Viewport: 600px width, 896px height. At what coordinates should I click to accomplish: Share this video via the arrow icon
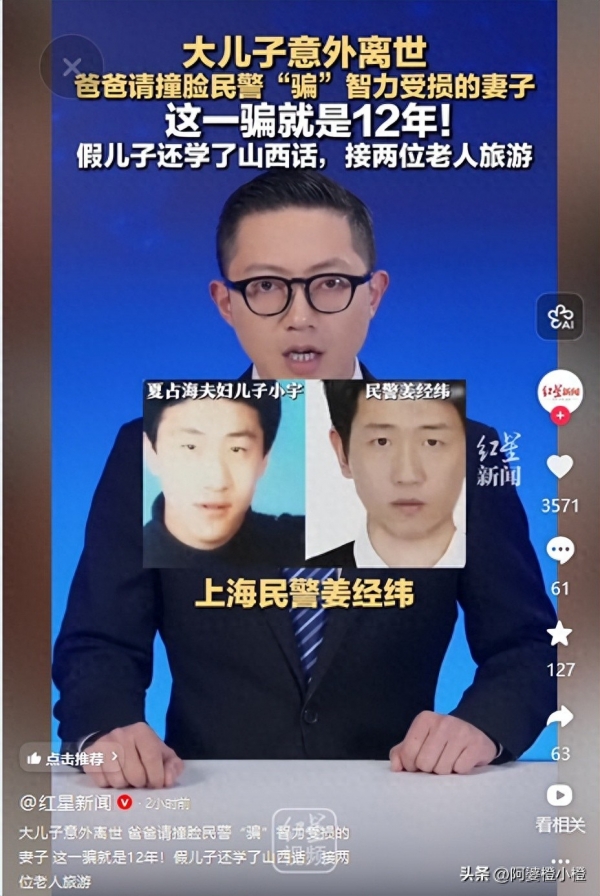coord(560,716)
